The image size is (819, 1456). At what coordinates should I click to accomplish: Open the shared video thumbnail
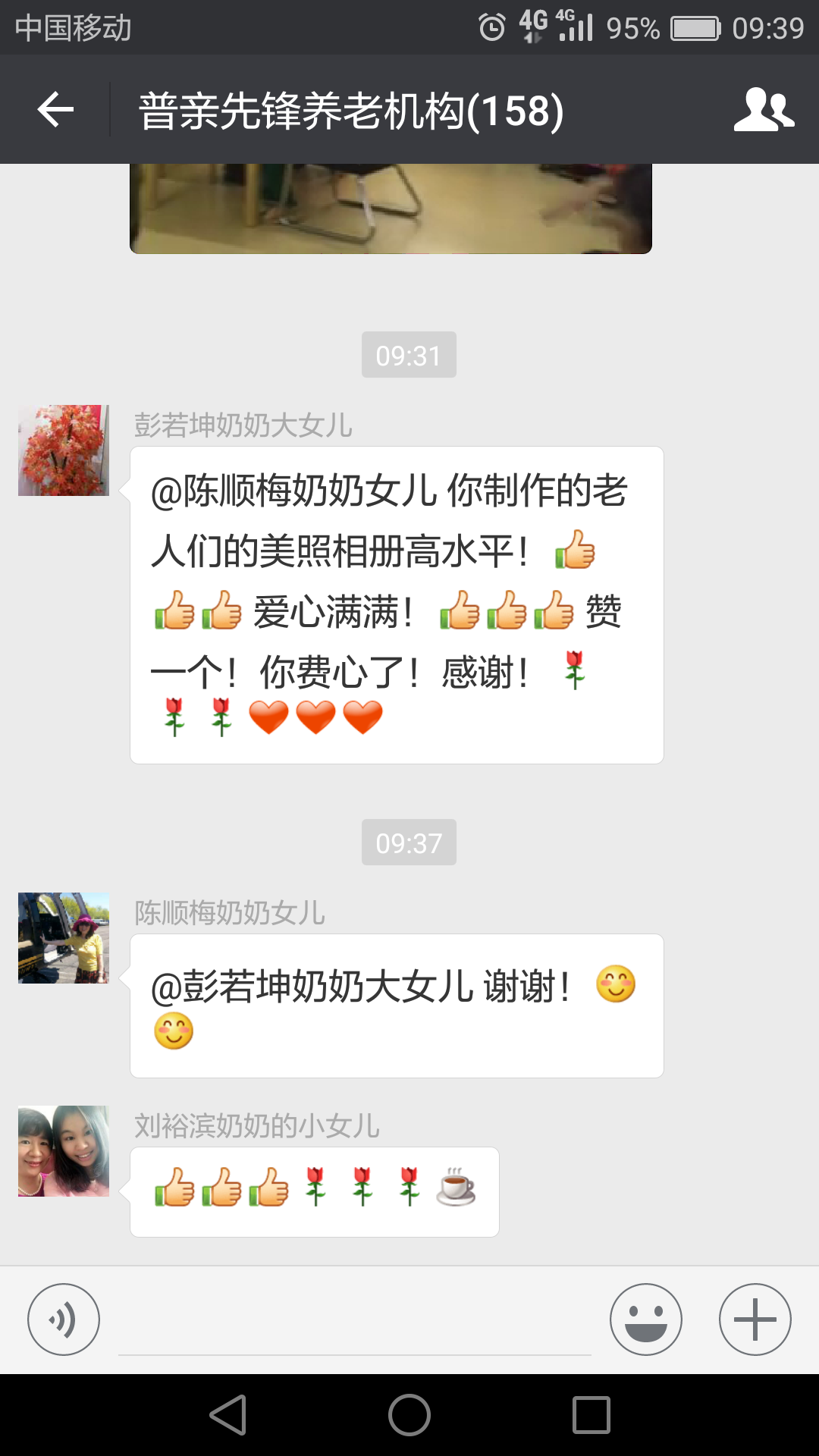tap(391, 209)
